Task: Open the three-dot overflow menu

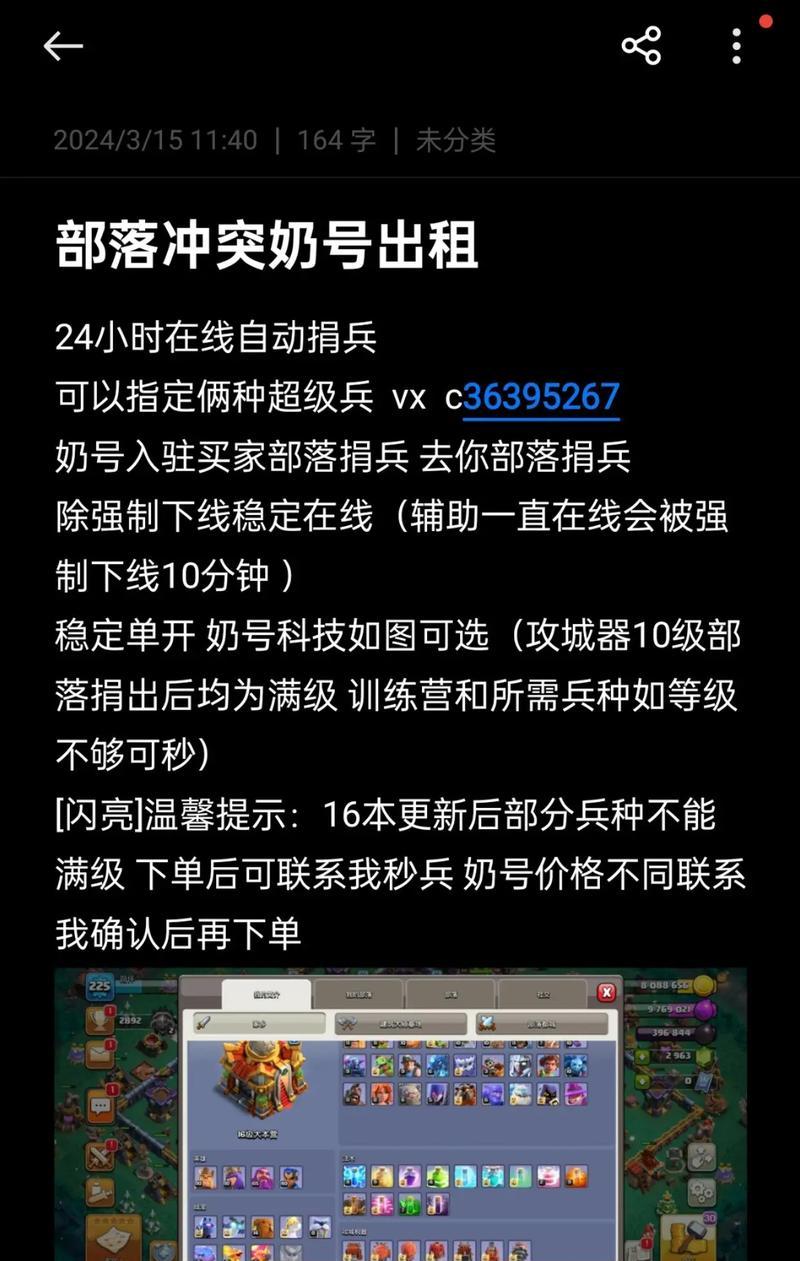Action: pyautogui.click(x=737, y=46)
